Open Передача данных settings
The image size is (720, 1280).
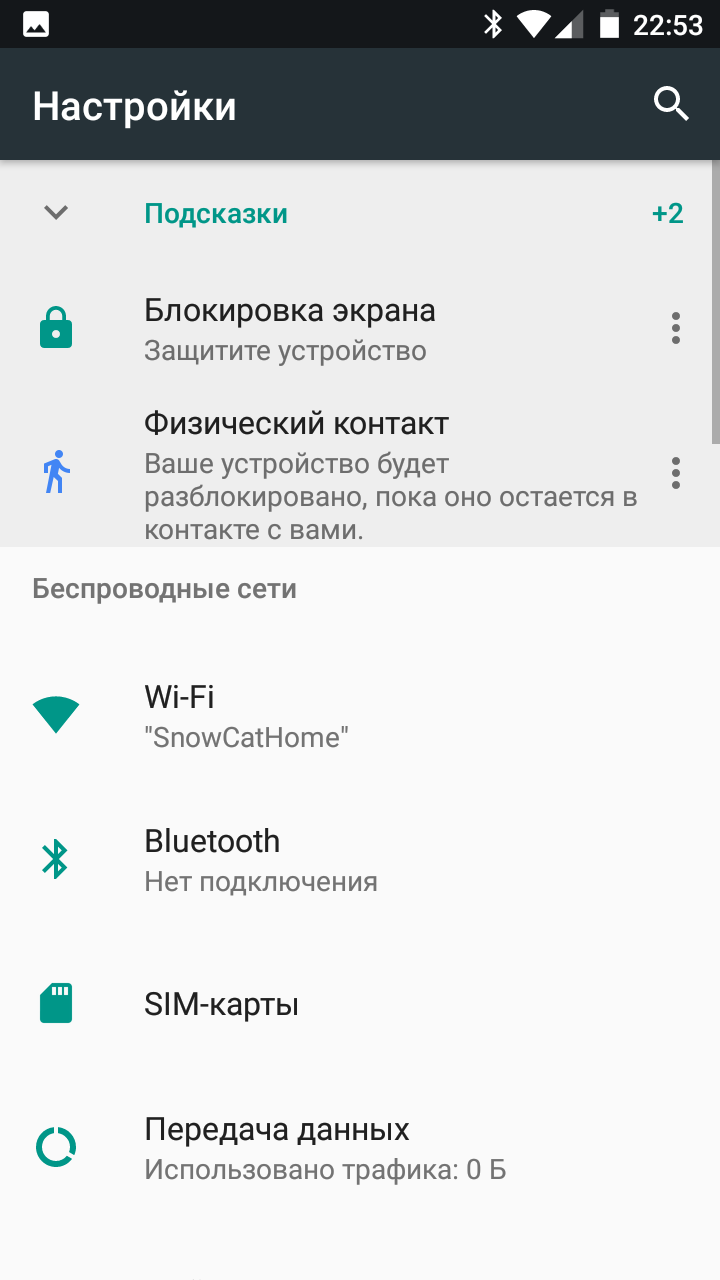[x=360, y=1148]
